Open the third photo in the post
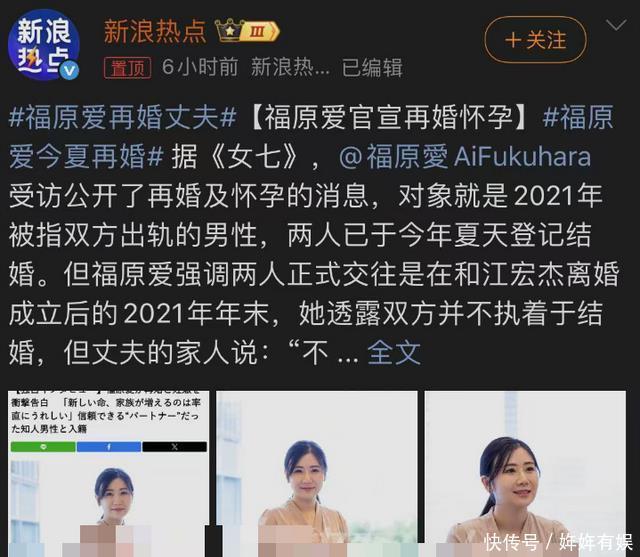This screenshot has width=640, height=557. (x=527, y=470)
